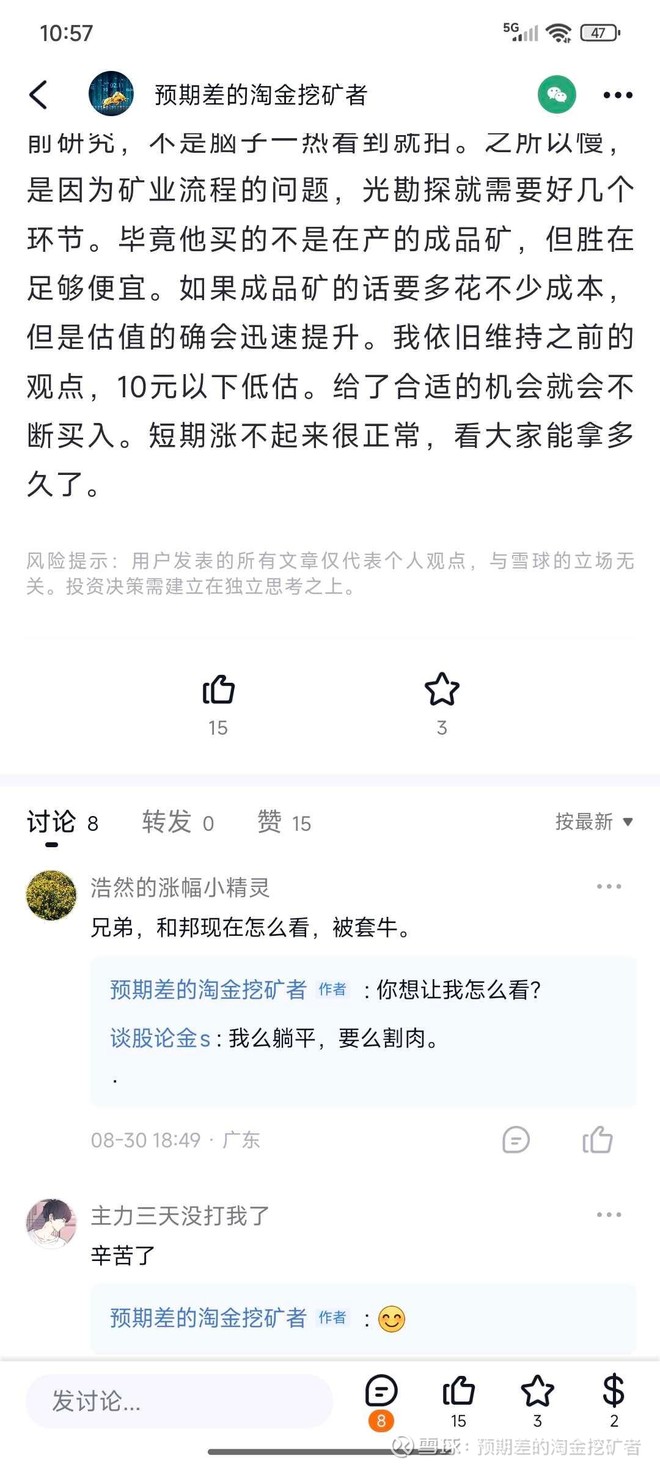Like the post from the bottom bar
Image resolution: width=660 pixels, height=1467 pixels.
pyautogui.click(x=458, y=1391)
